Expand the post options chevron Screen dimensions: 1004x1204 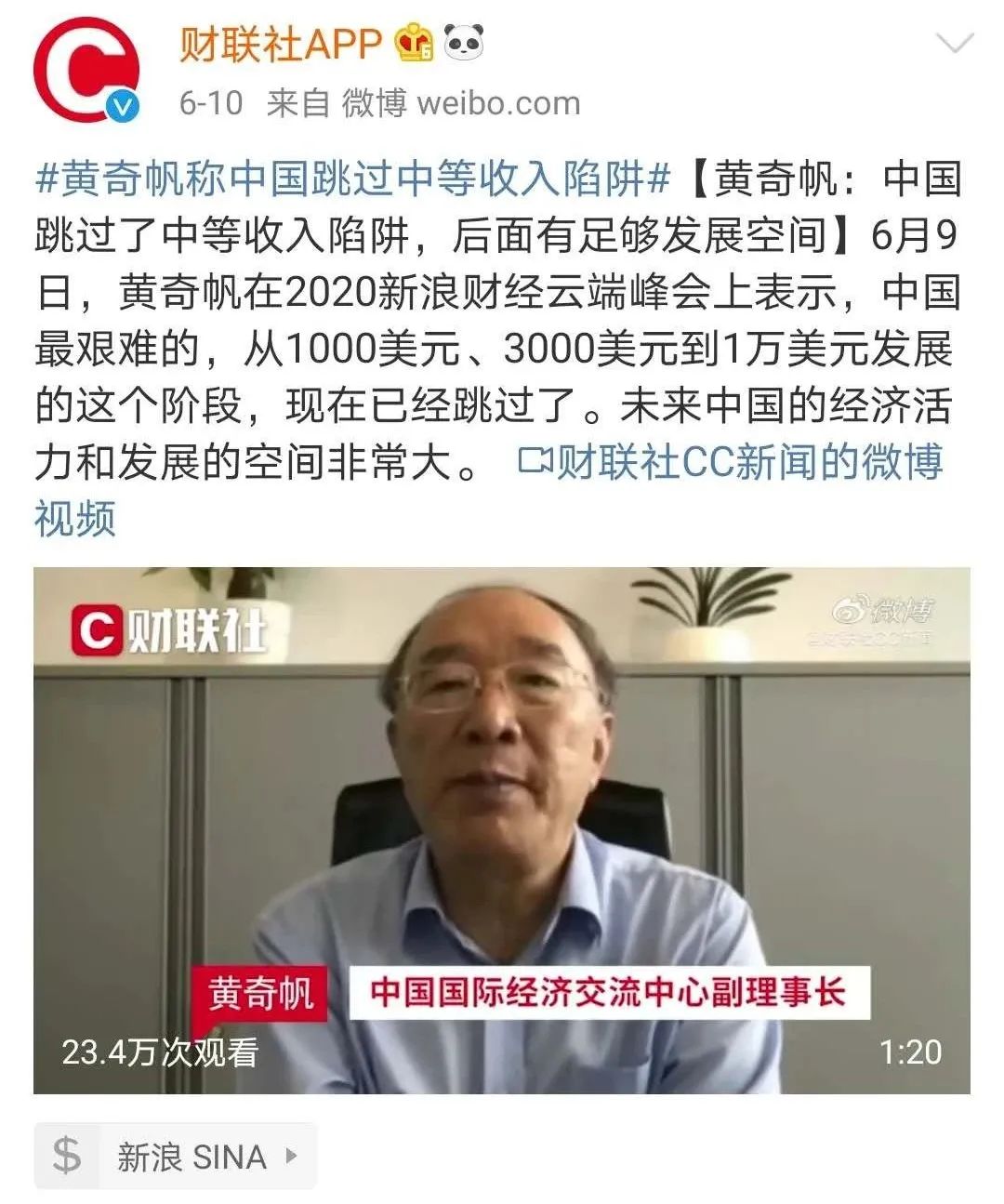click(x=954, y=43)
